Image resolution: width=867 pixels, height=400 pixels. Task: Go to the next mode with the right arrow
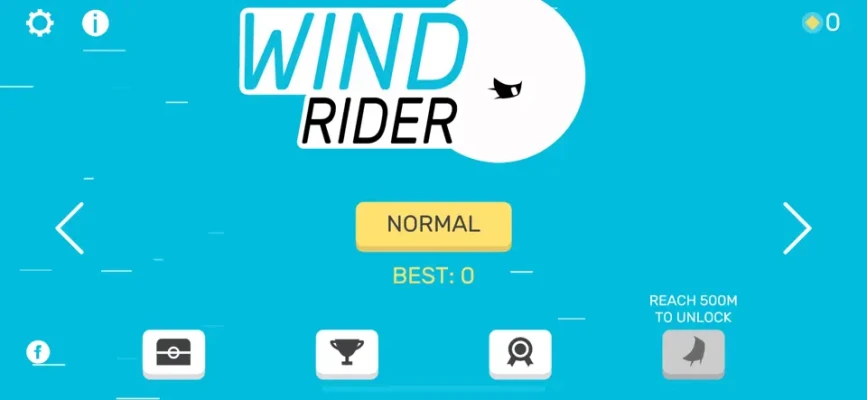pyautogui.click(x=797, y=228)
